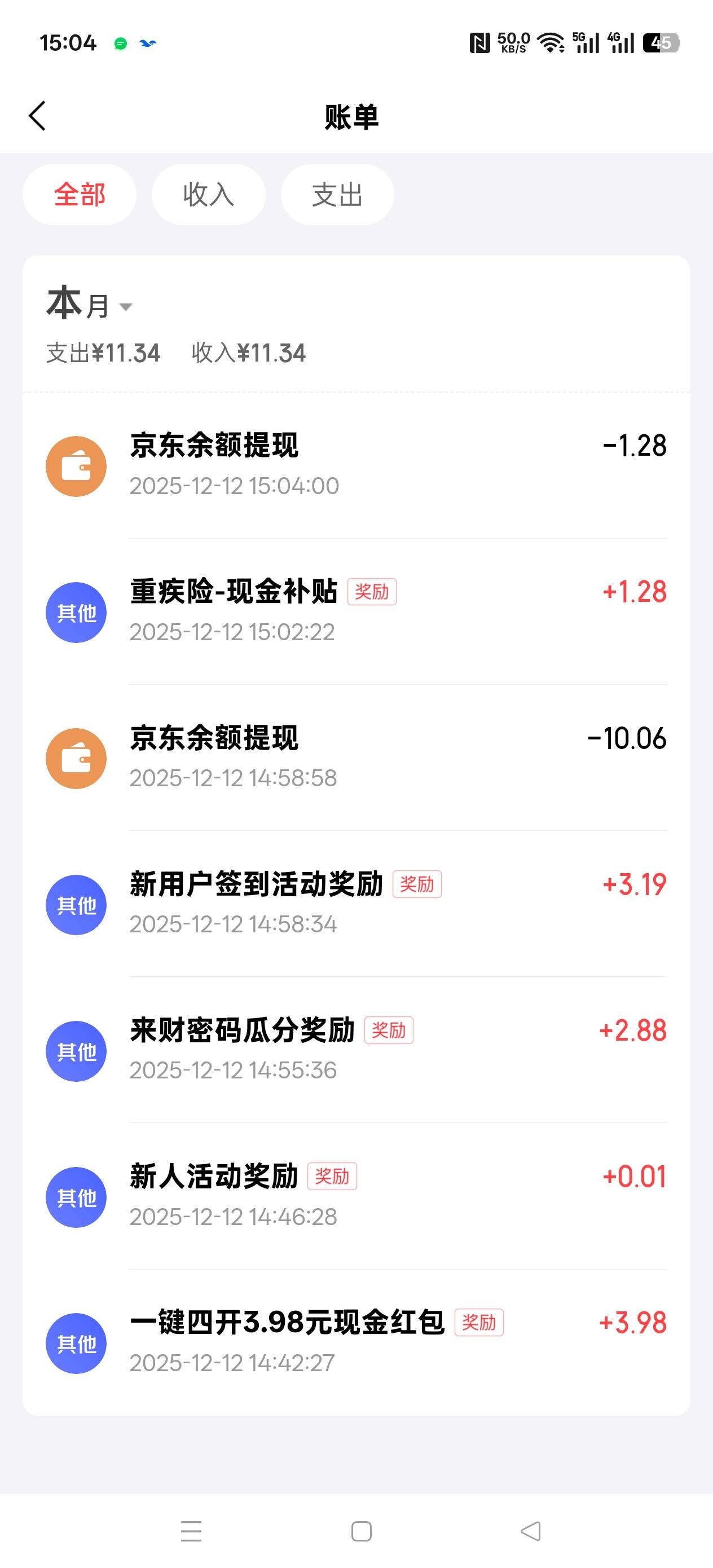Viewport: 713px width, 1568px height.
Task: View the 来财密码瓜分奖励 entry
Action: click(356, 1050)
